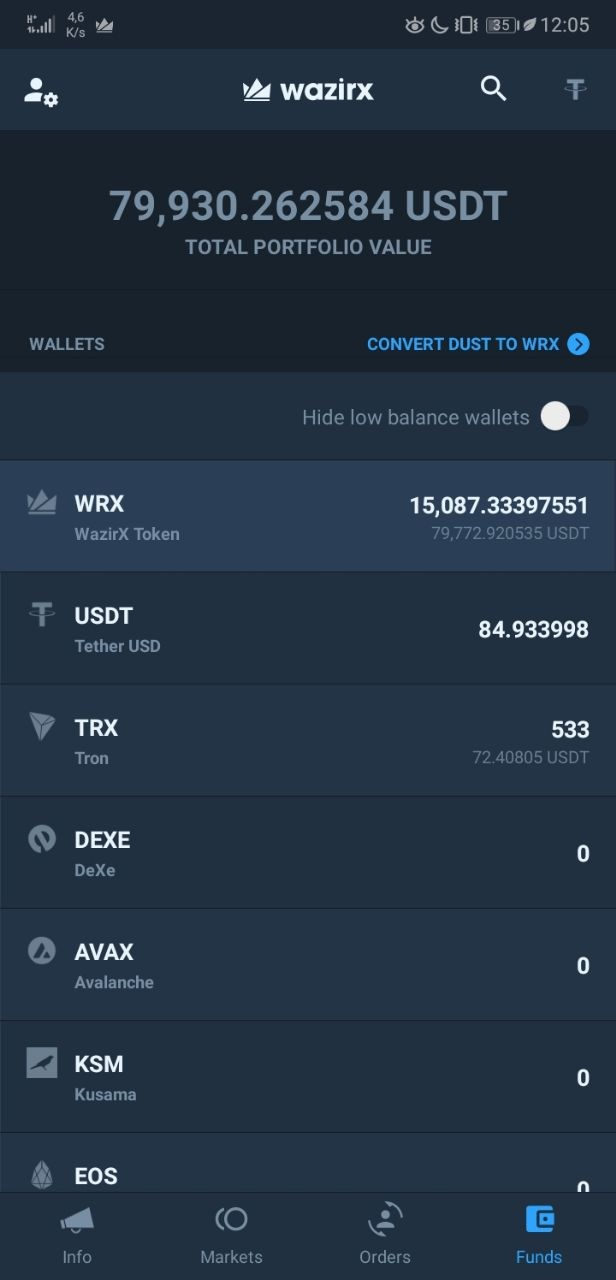Viewport: 616px width, 1280px height.
Task: Toggle Hide low balance wallets
Action: (x=564, y=417)
